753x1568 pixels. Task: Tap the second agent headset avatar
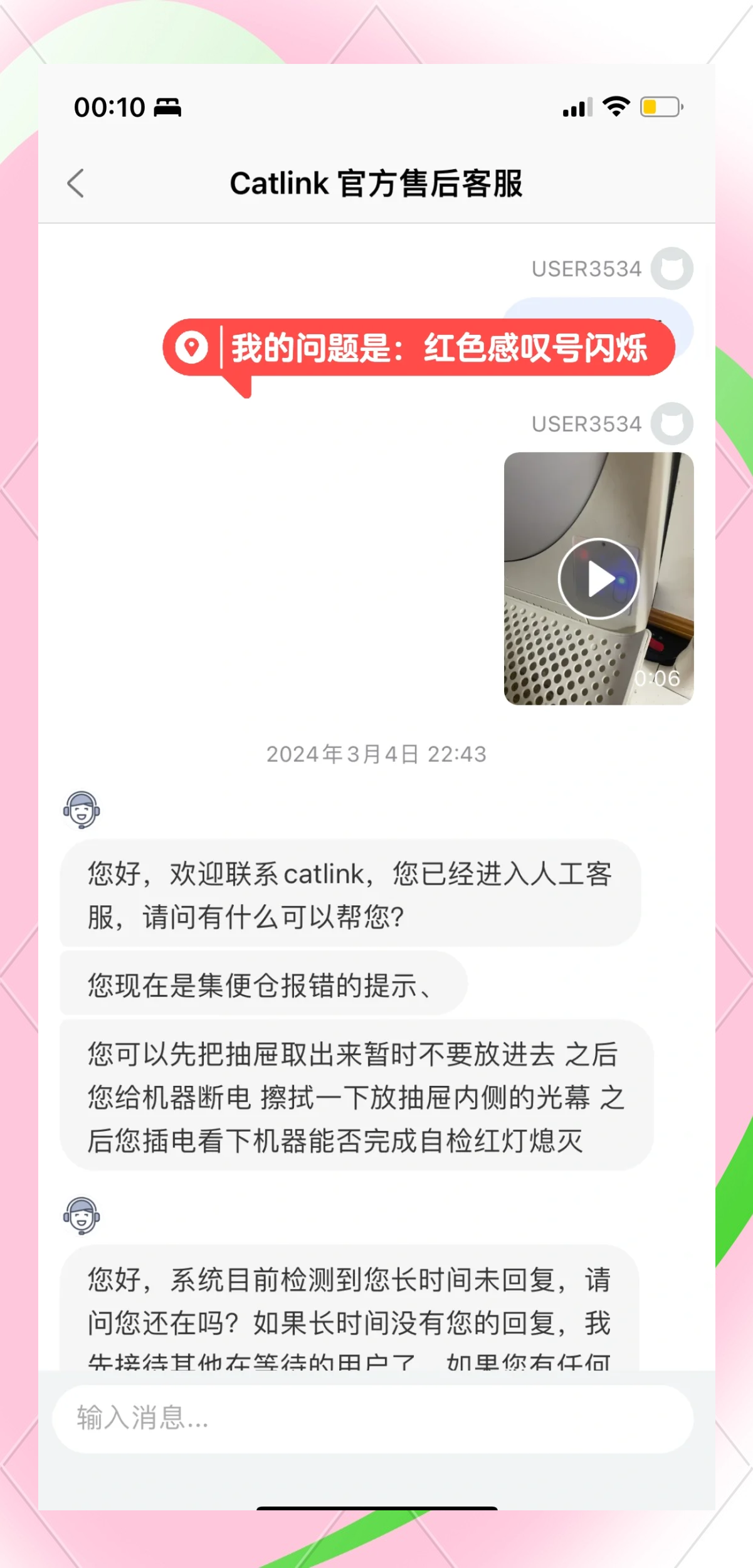point(82,1215)
